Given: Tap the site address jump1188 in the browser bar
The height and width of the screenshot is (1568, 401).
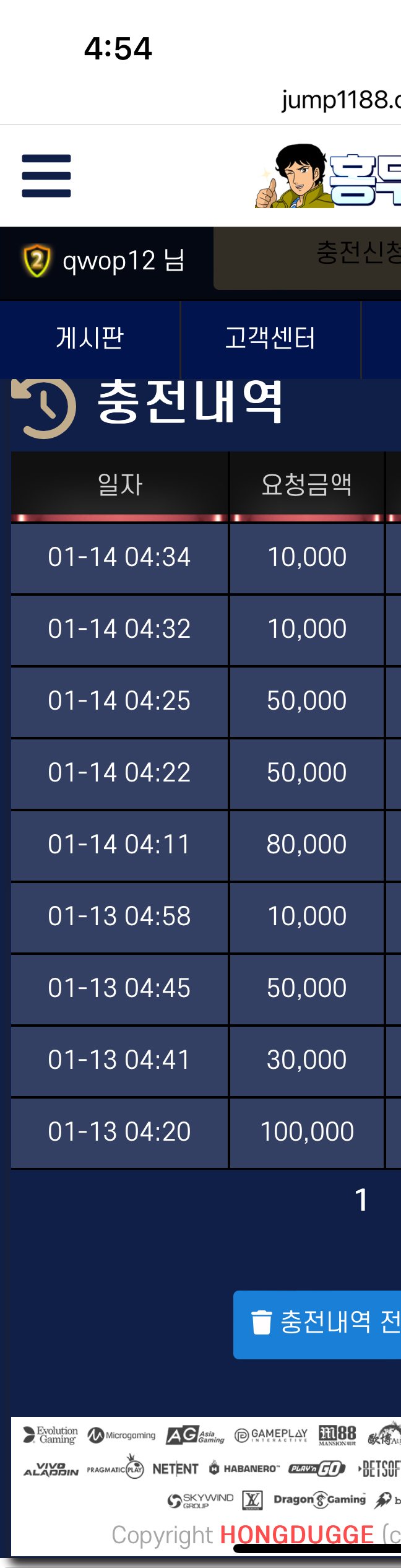Looking at the screenshot, I should coord(341,99).
